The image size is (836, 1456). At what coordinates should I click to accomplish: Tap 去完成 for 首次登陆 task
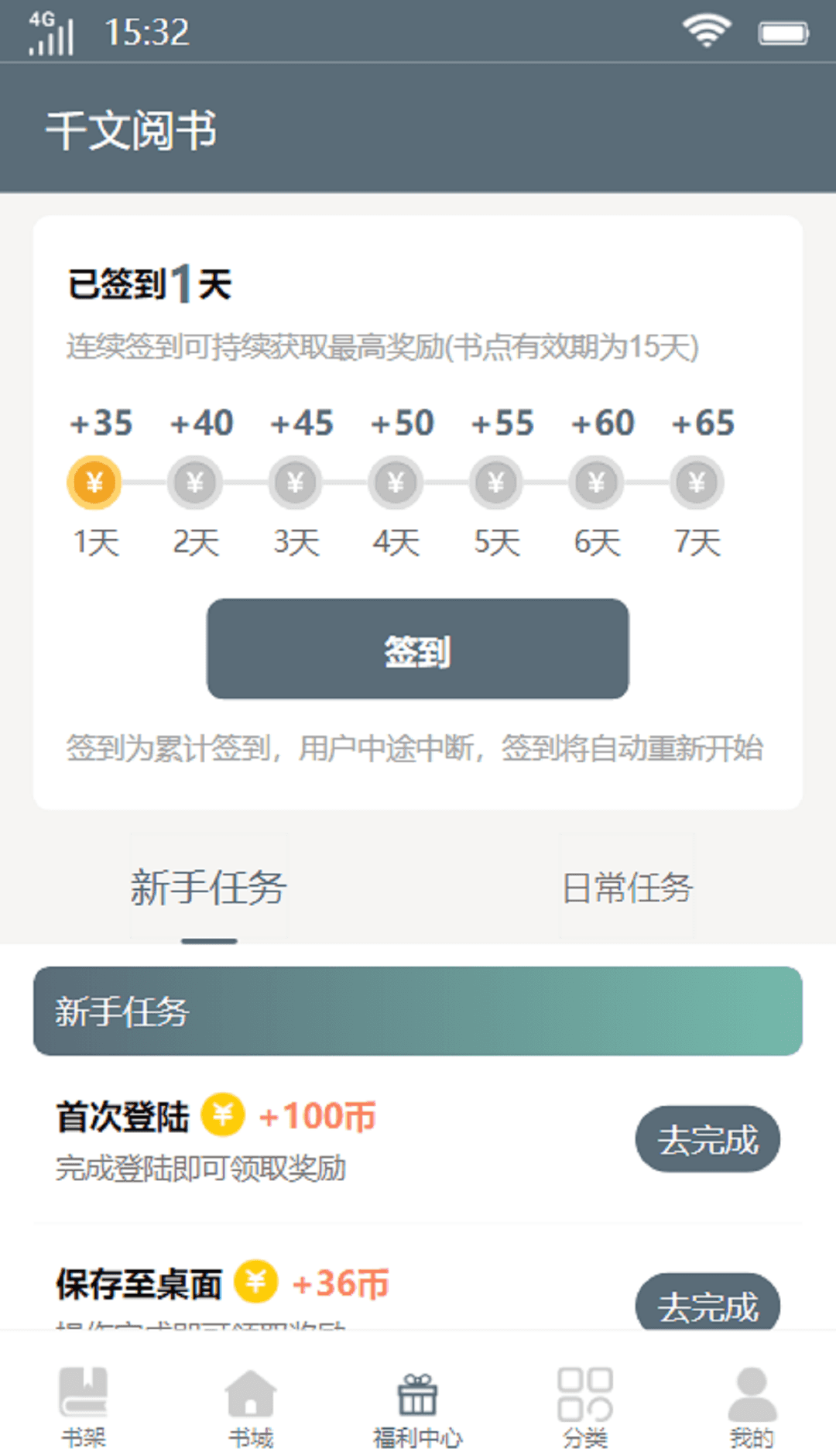[x=708, y=1139]
